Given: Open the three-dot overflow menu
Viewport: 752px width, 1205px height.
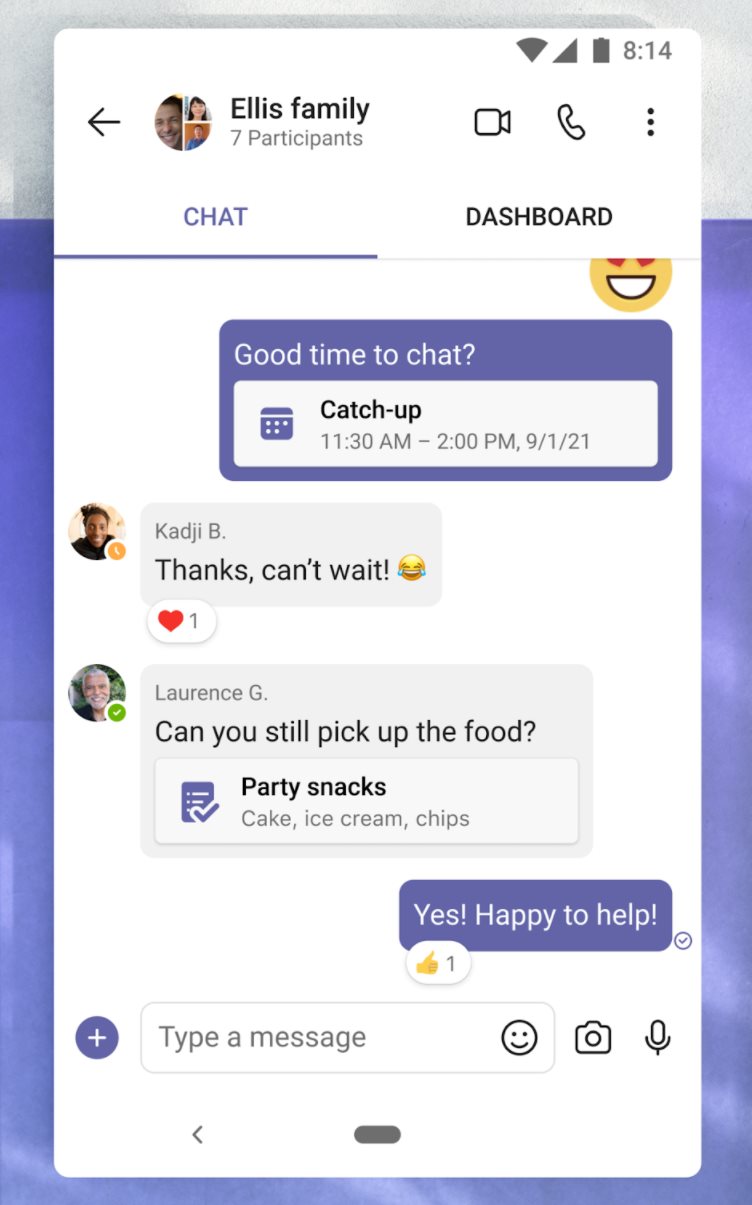Looking at the screenshot, I should [650, 122].
